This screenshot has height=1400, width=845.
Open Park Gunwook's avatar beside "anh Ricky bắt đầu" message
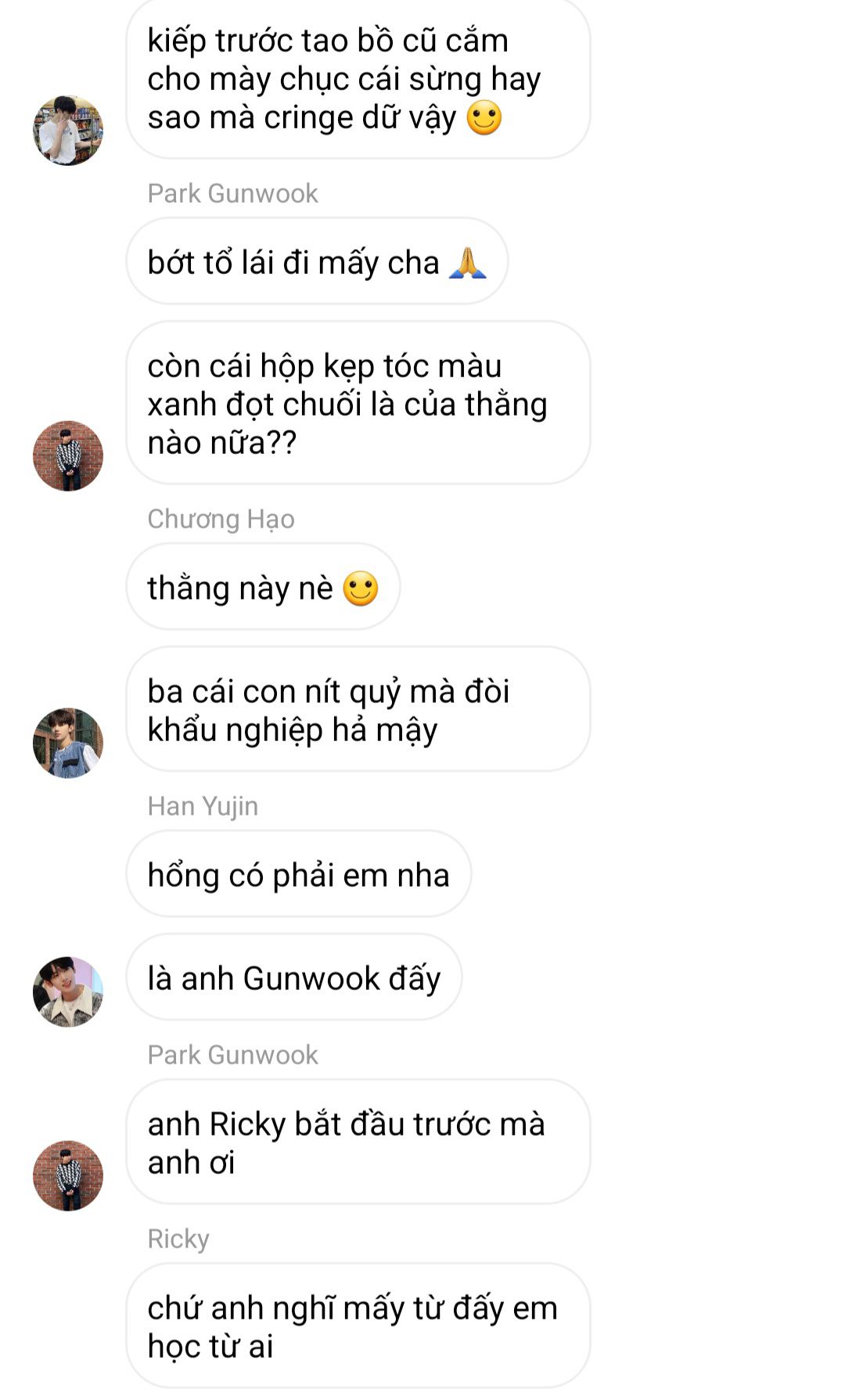[x=68, y=1175]
